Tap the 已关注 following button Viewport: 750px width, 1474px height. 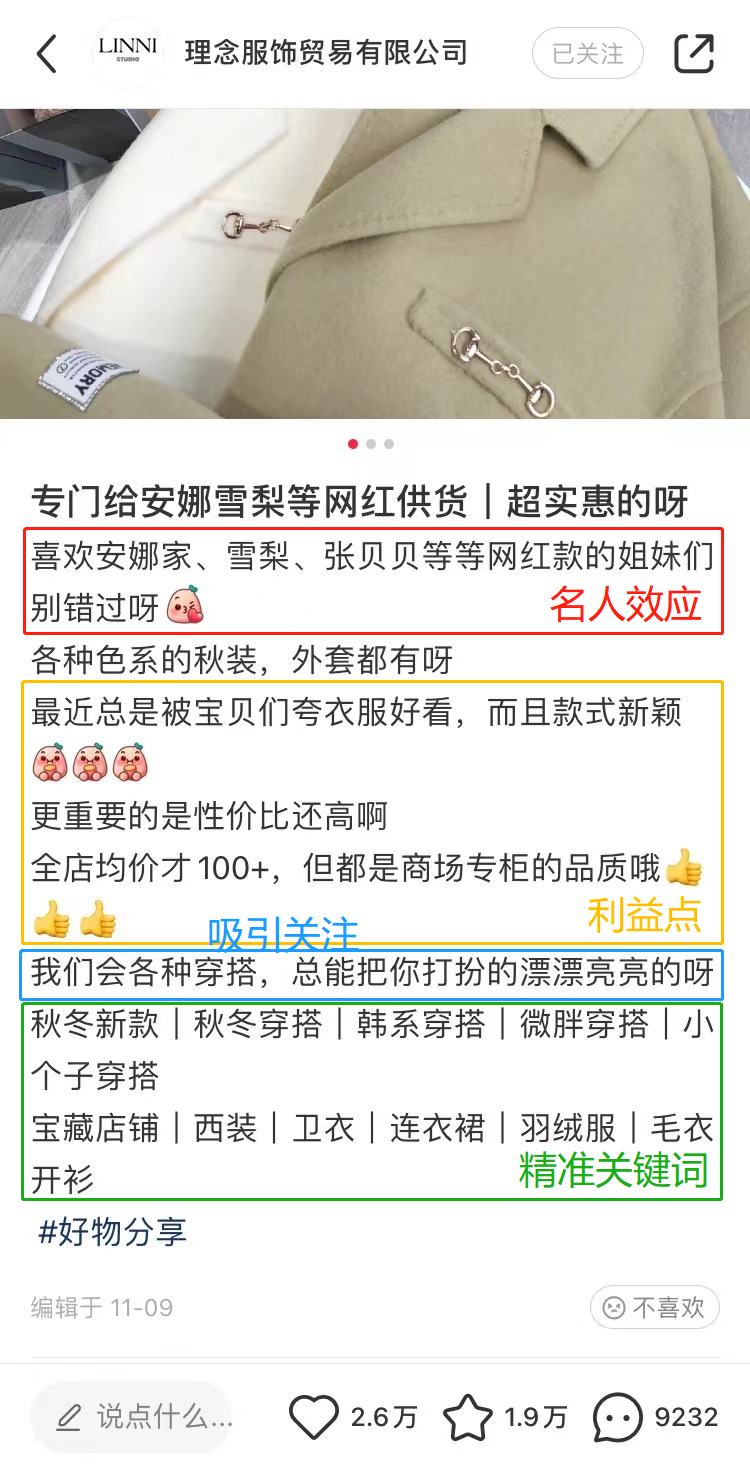click(587, 53)
